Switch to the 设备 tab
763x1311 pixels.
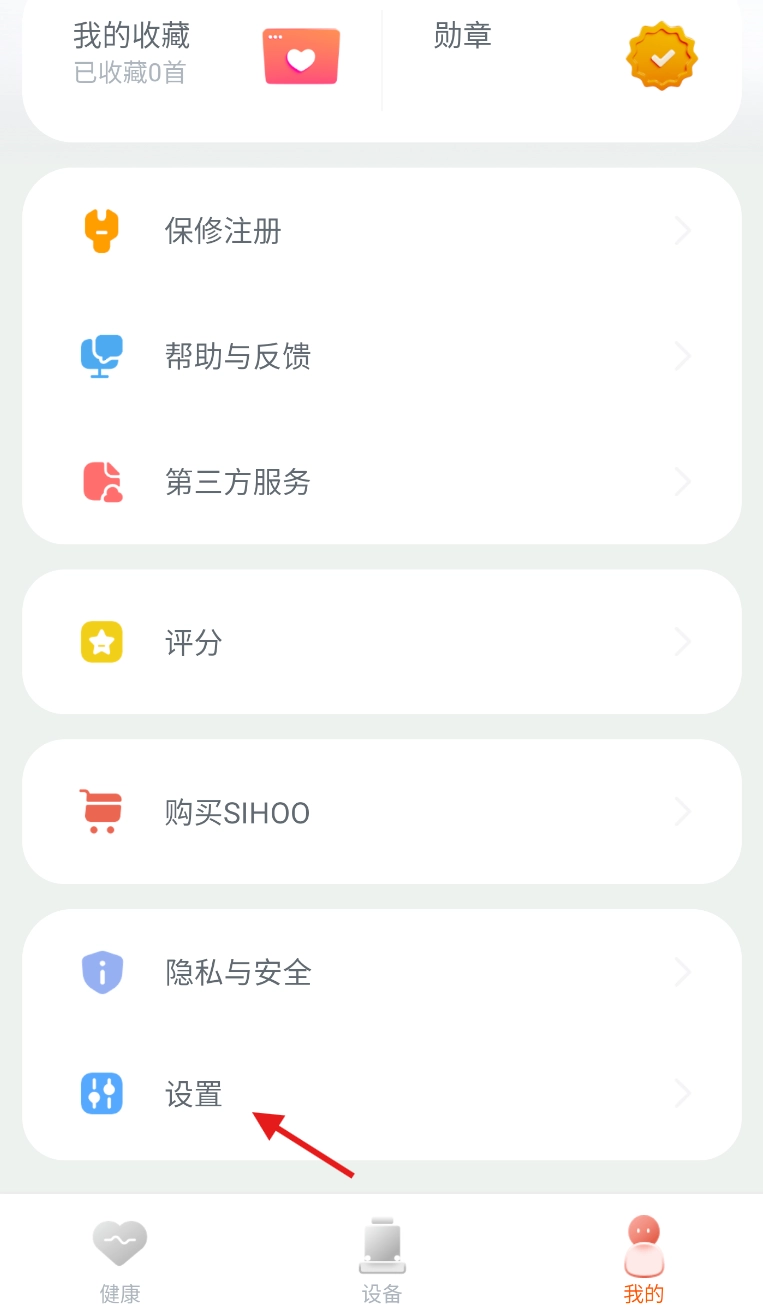coord(382,1258)
